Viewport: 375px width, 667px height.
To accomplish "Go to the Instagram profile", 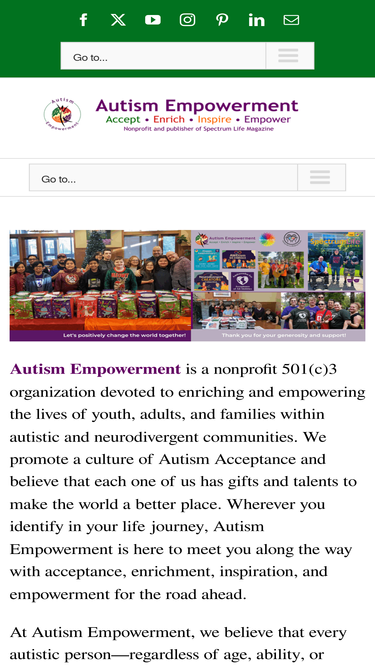I will point(187,20).
